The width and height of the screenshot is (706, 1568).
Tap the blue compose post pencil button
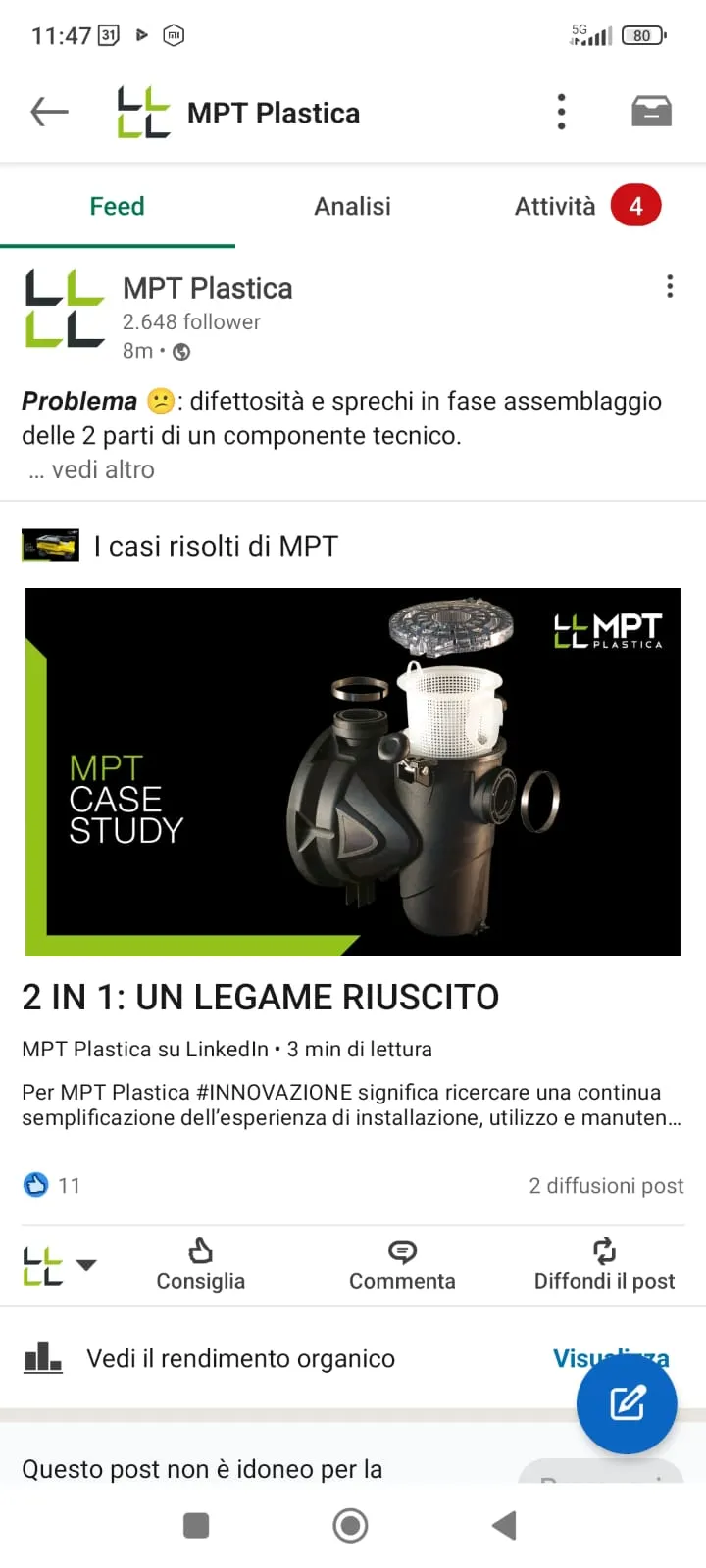pos(627,1403)
